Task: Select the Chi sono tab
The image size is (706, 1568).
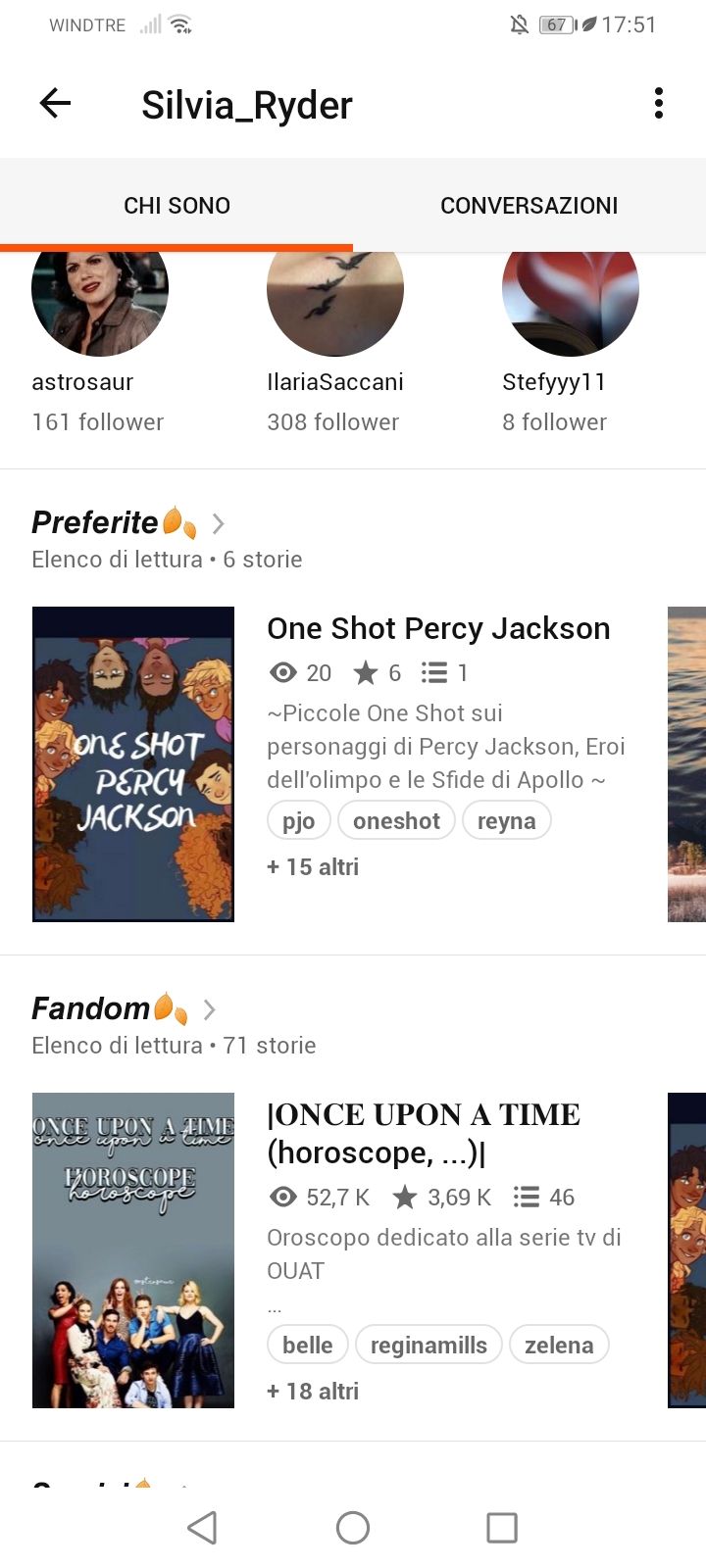Action: (176, 206)
